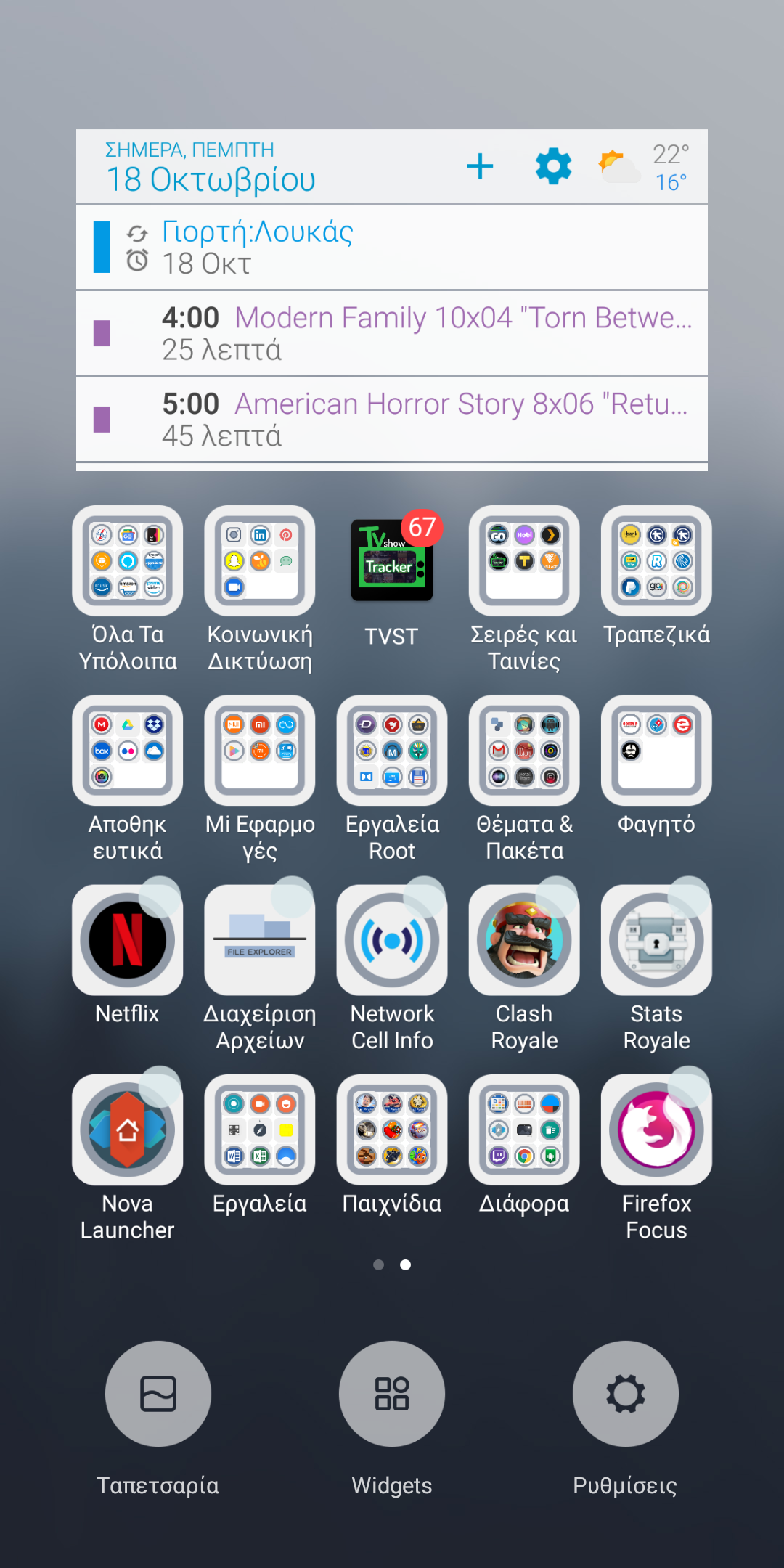Open the Παιχνίδια folder
Viewport: 784px width, 1568px height.
[x=392, y=1130]
